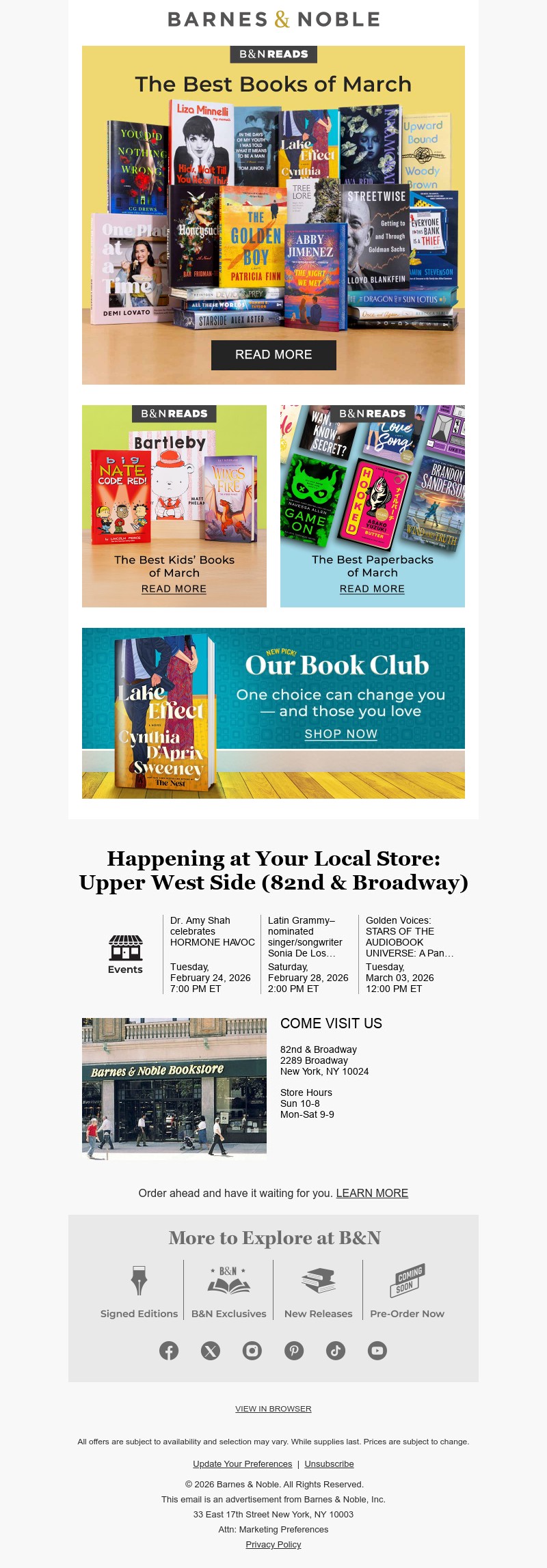
Task: Tap READ MORE under Best Books of March
Action: click(273, 355)
